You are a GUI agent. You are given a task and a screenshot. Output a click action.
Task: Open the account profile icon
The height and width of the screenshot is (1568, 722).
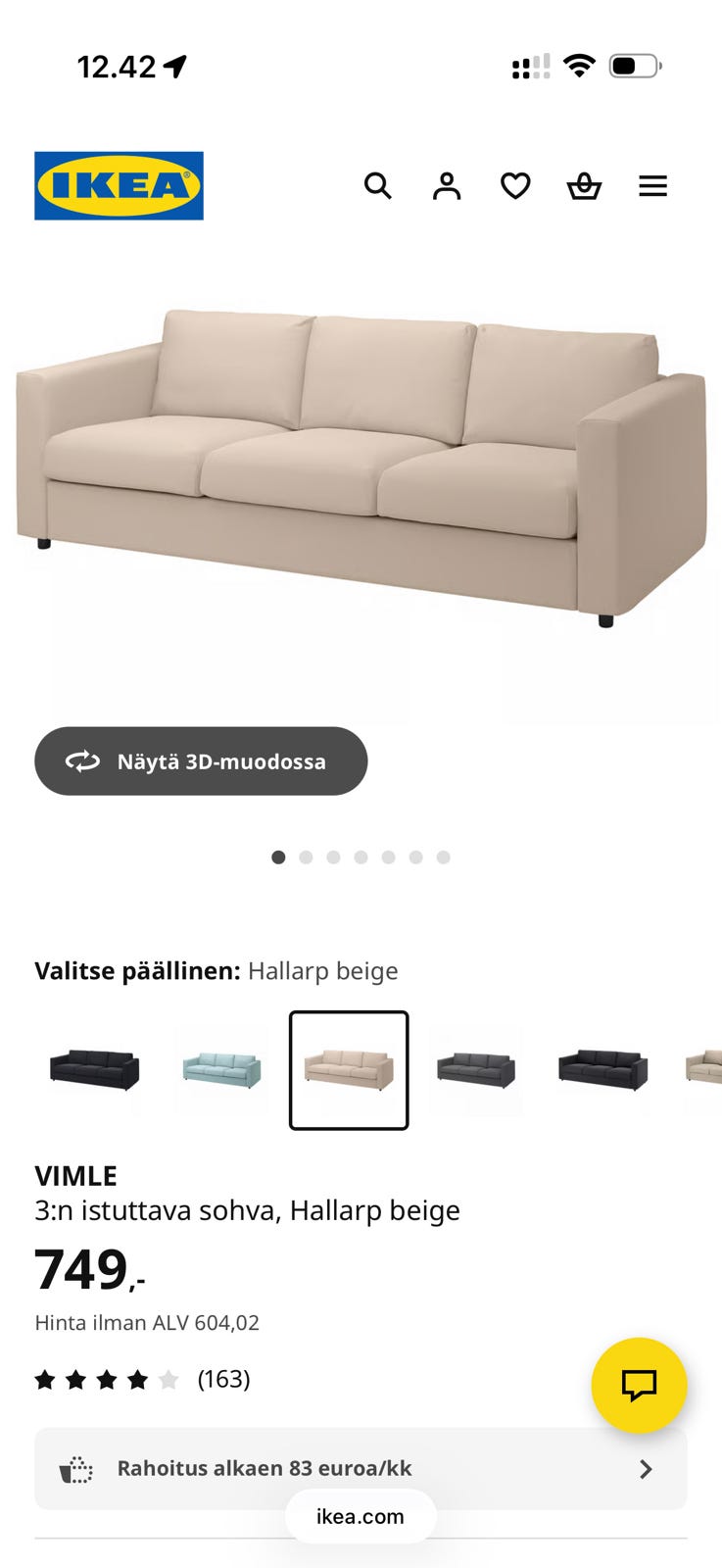pos(447,185)
